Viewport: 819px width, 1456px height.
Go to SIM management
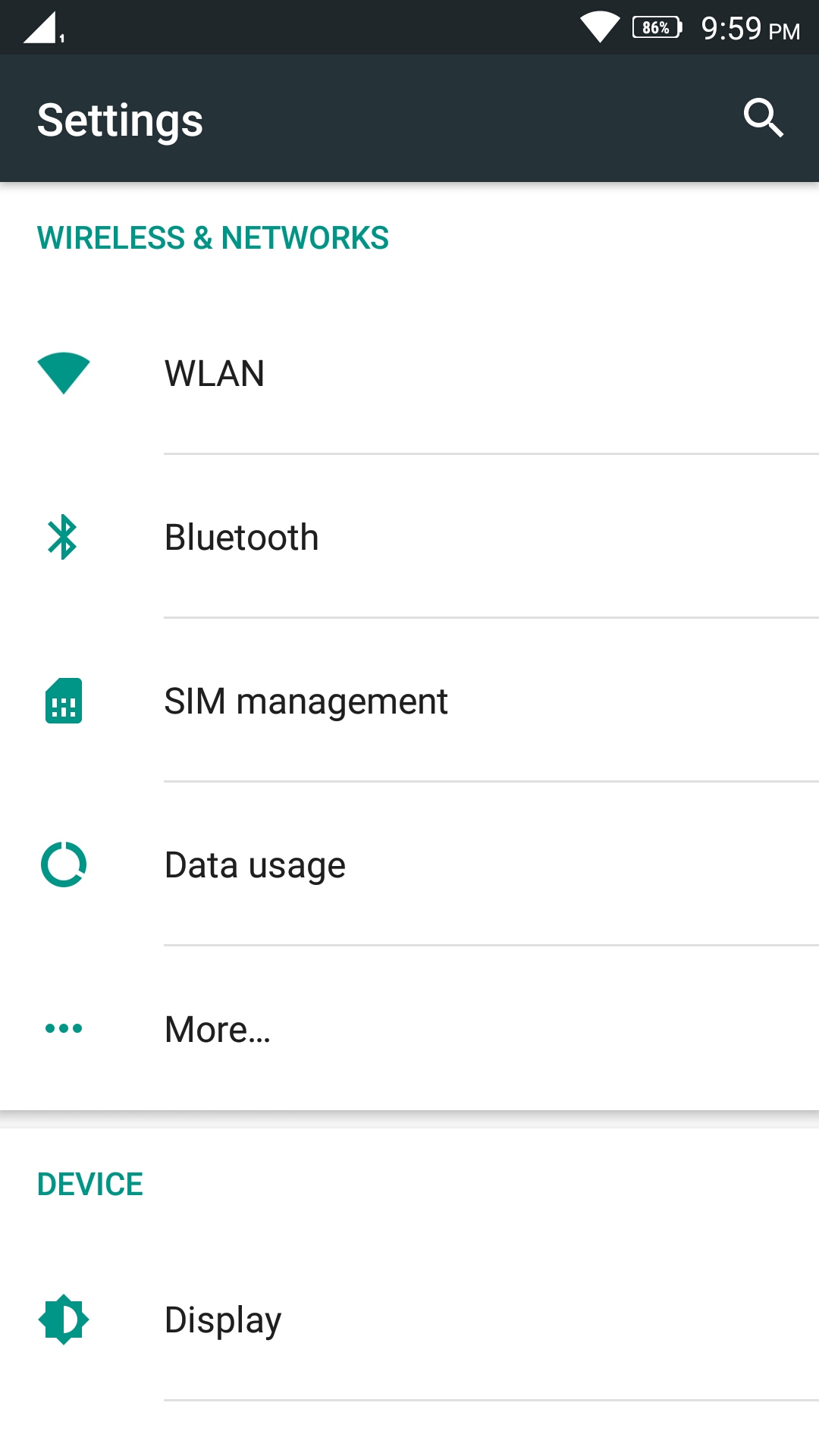[x=409, y=701]
